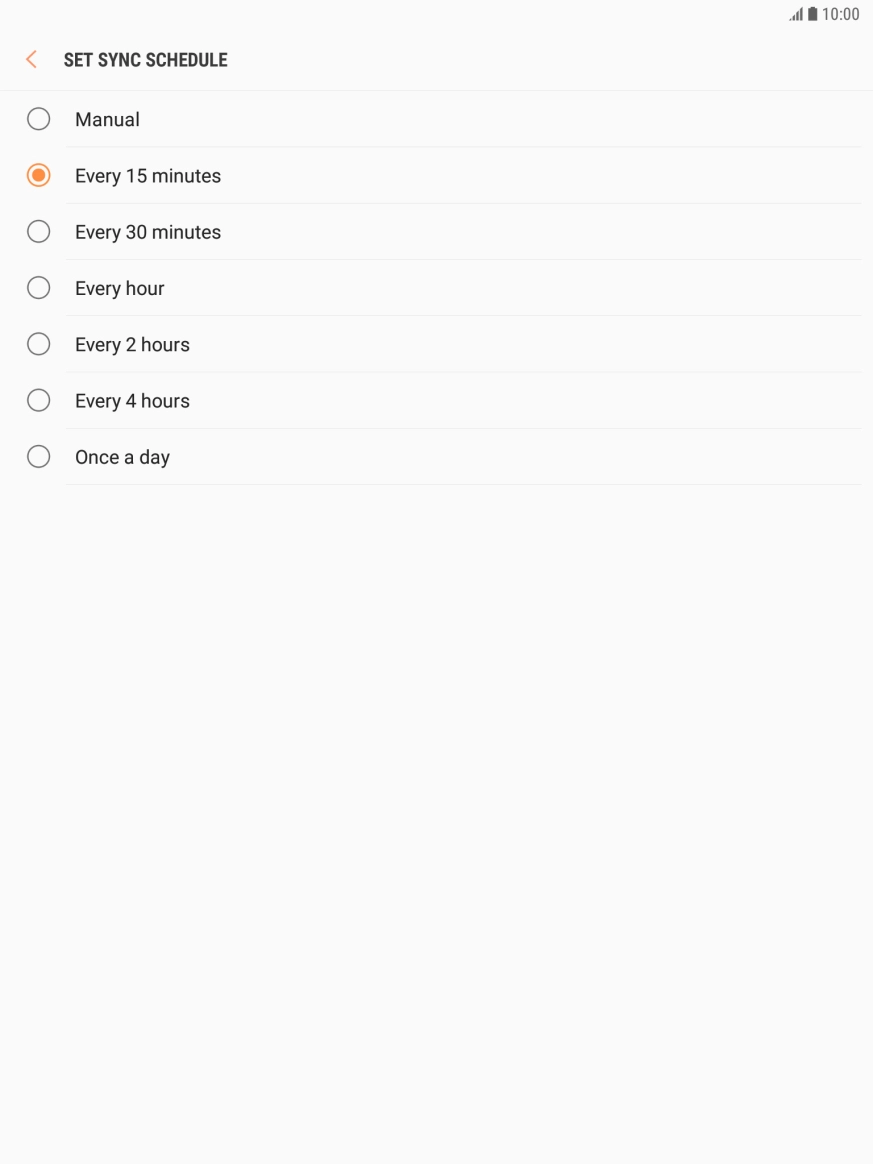Choose the Every hour sync schedule

[38, 287]
